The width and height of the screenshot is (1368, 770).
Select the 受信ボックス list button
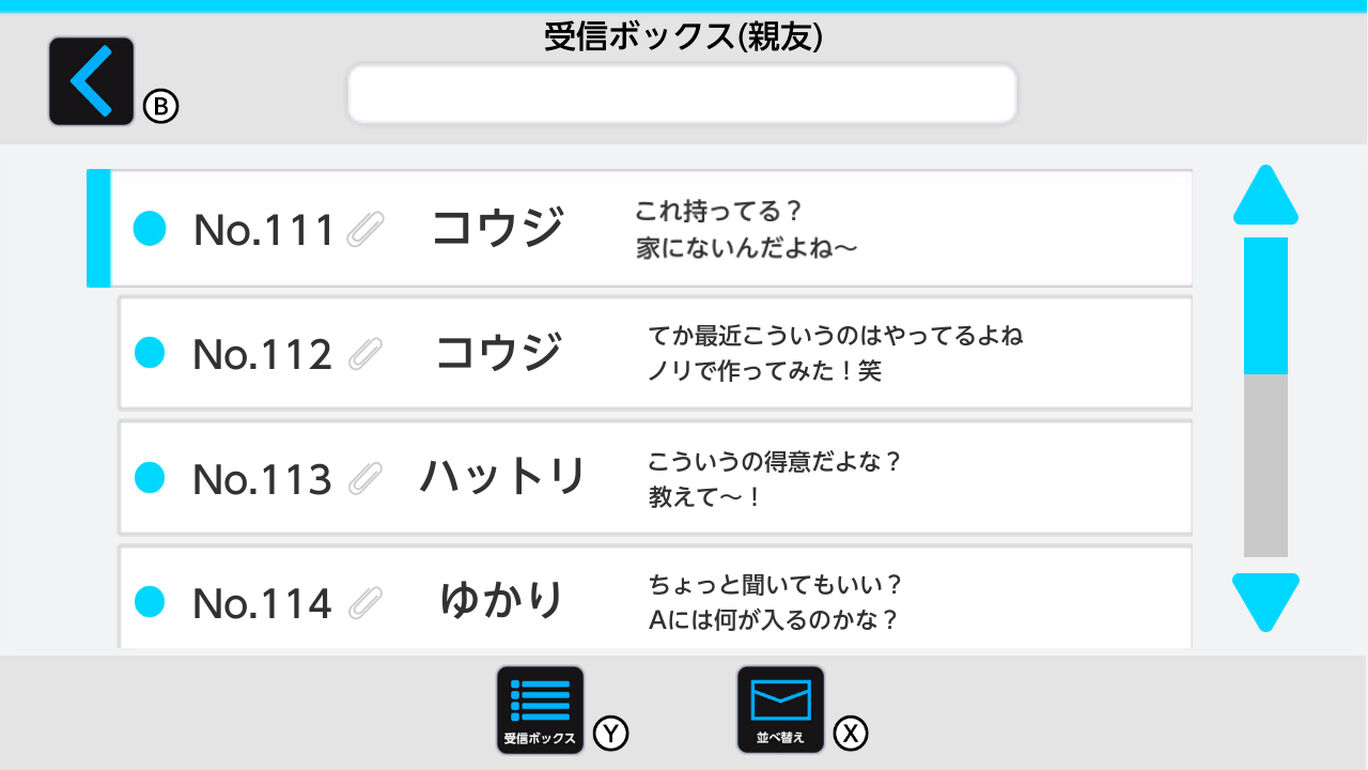(x=540, y=709)
